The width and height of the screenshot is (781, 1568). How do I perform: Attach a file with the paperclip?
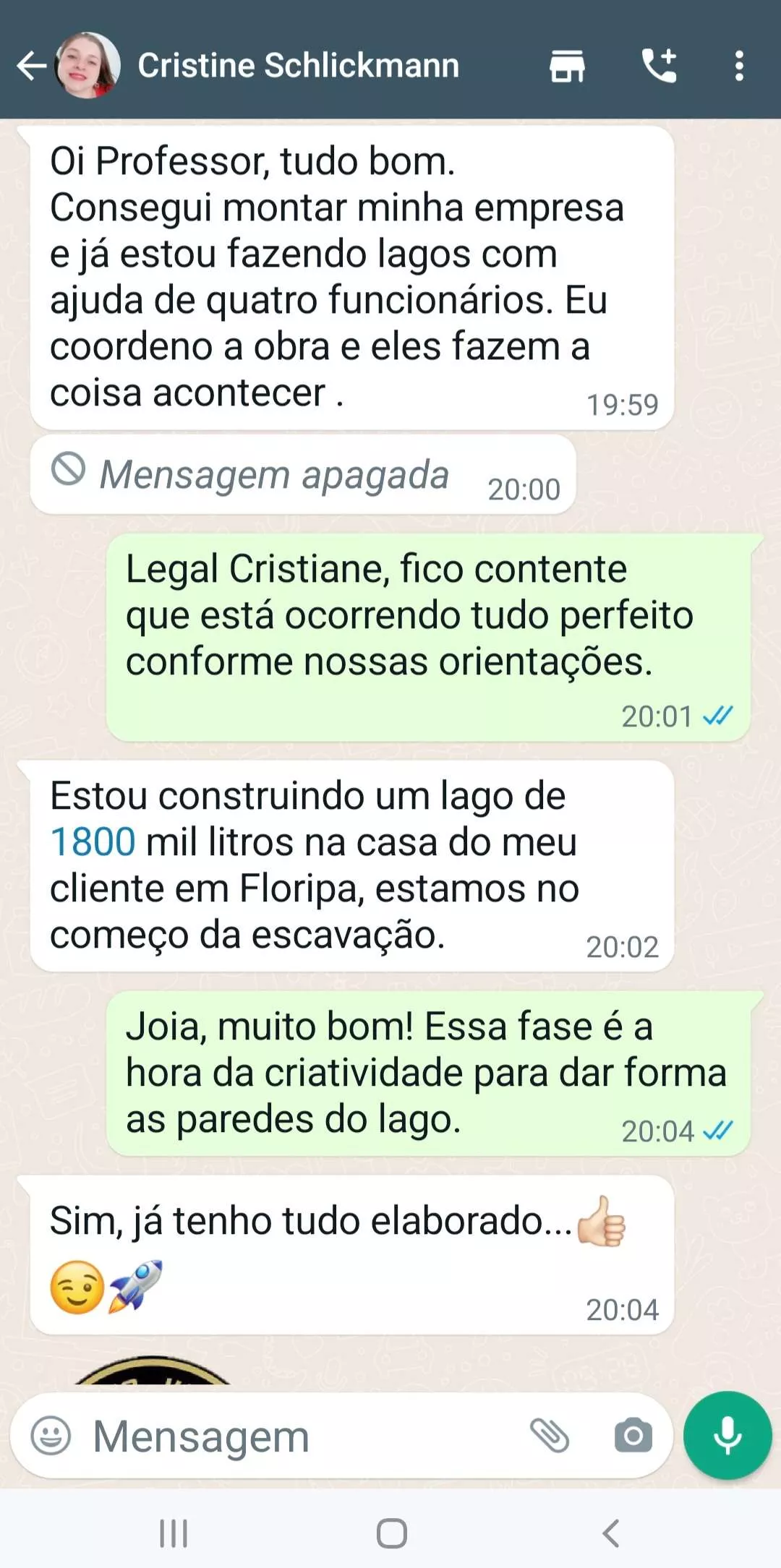550,1435
